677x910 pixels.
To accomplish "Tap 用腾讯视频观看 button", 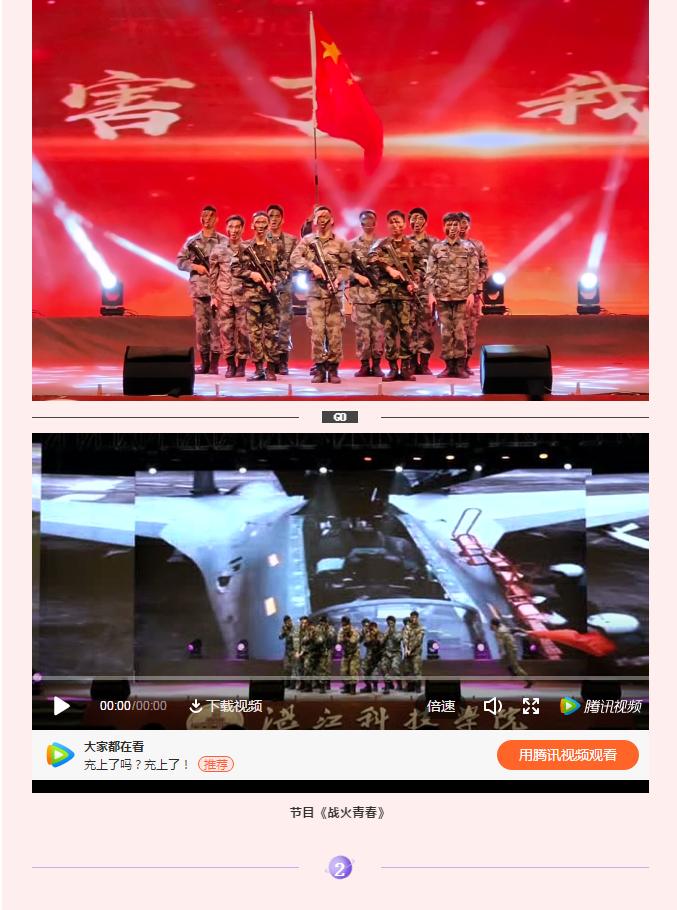I will pos(567,755).
